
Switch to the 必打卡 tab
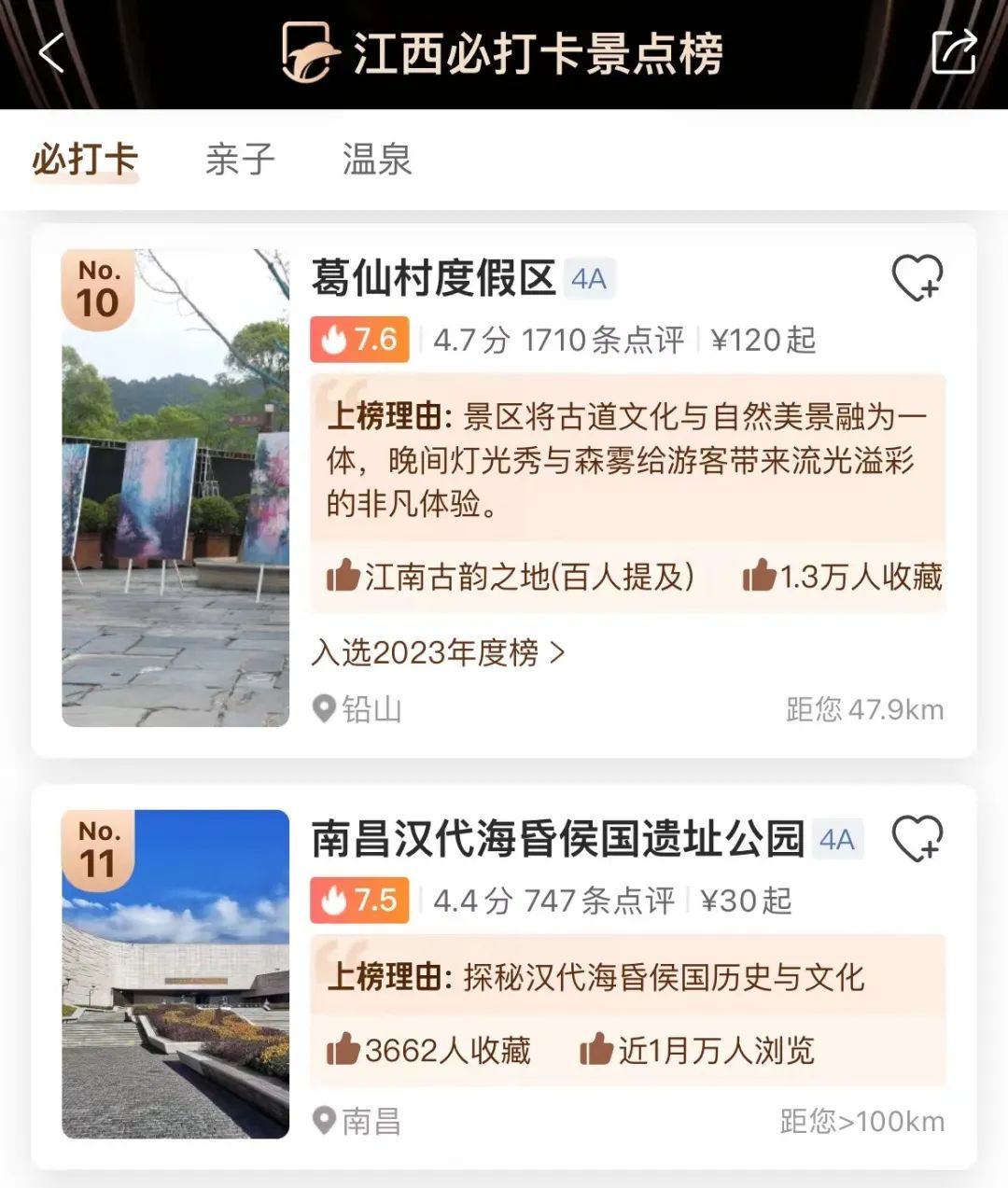[85, 160]
